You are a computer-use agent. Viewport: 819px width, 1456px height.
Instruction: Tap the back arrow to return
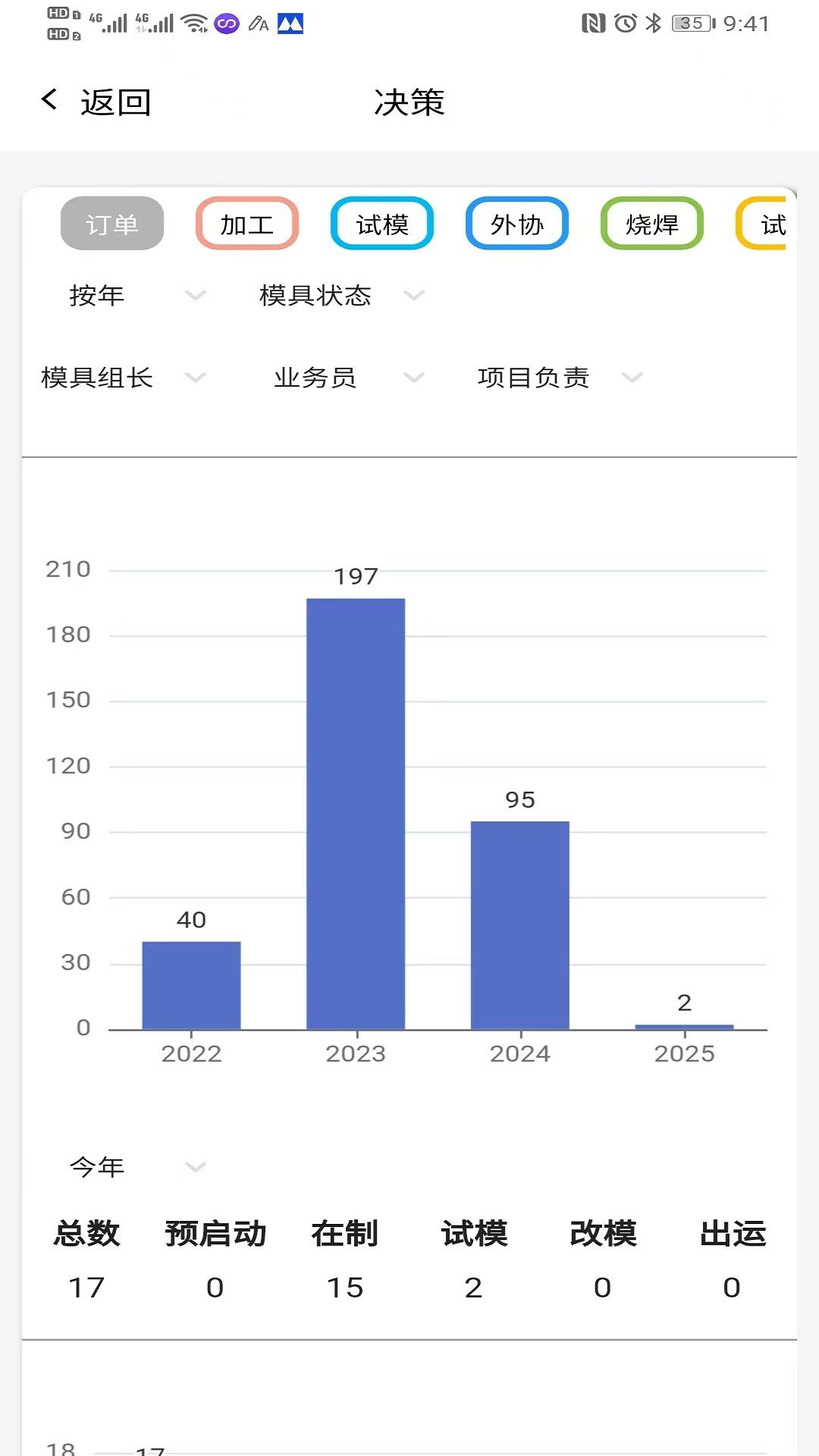[50, 100]
